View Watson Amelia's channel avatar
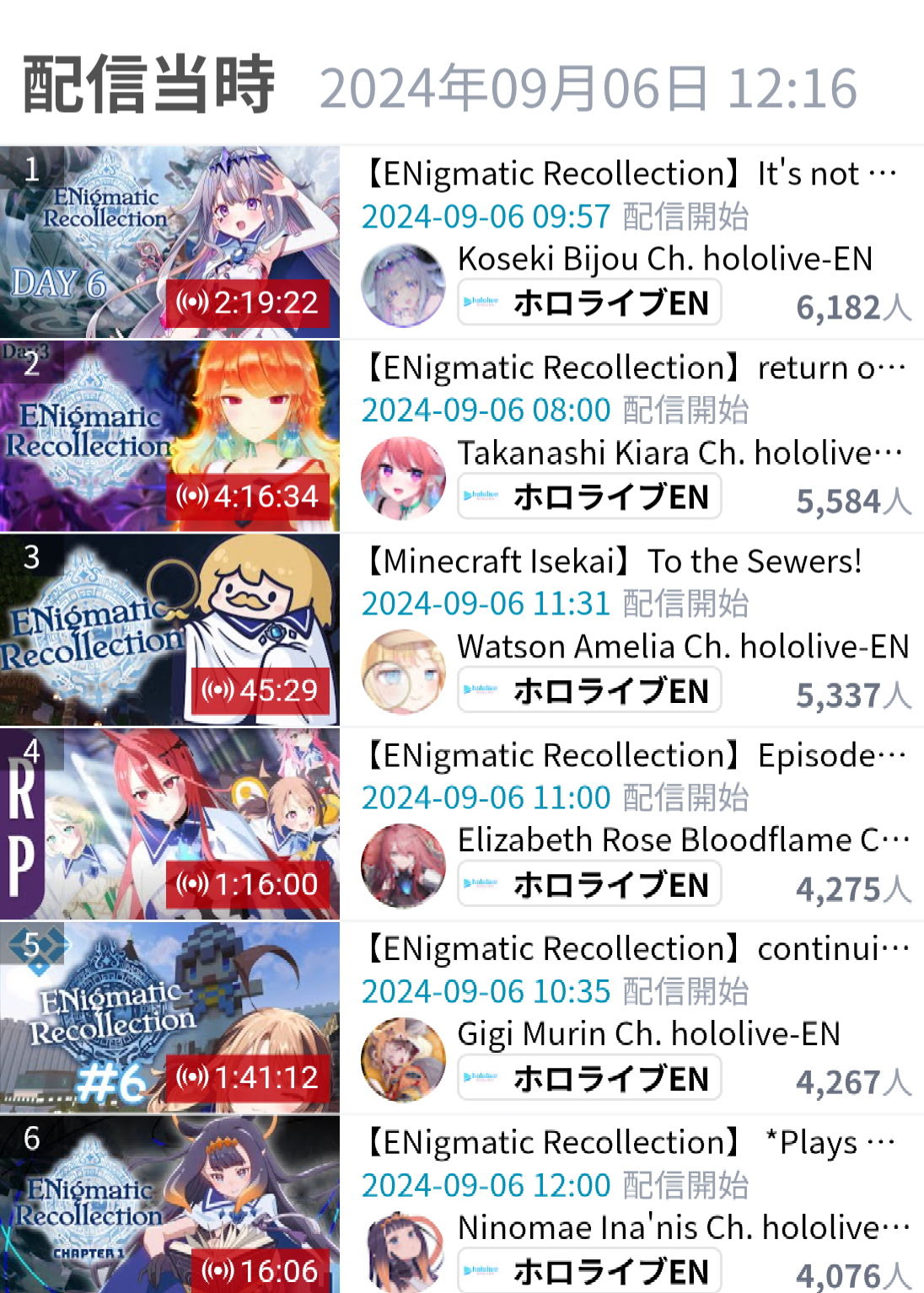Screen dimensions: 924x1293 pos(403,672)
